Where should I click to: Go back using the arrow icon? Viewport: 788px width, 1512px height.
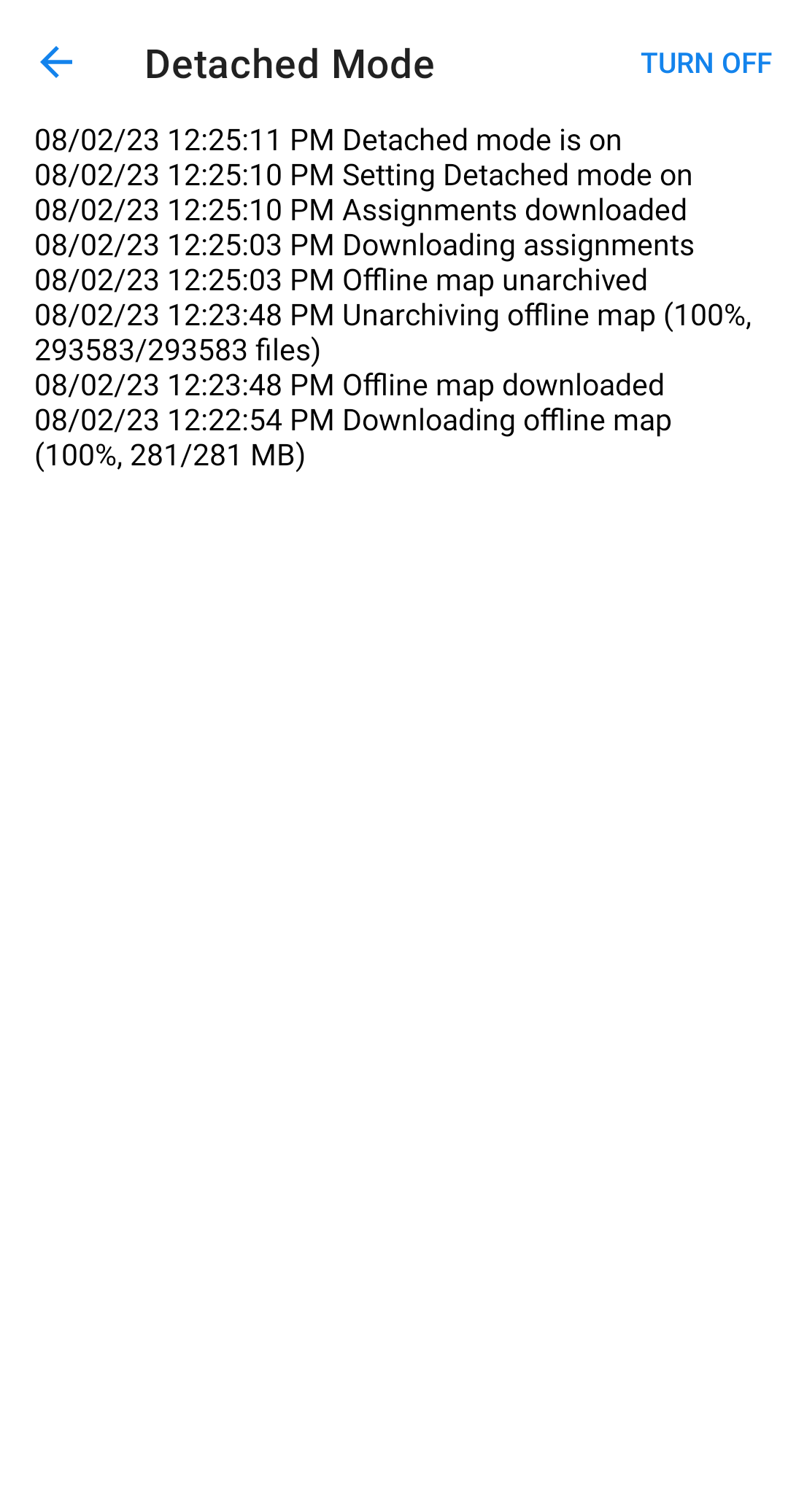[56, 63]
